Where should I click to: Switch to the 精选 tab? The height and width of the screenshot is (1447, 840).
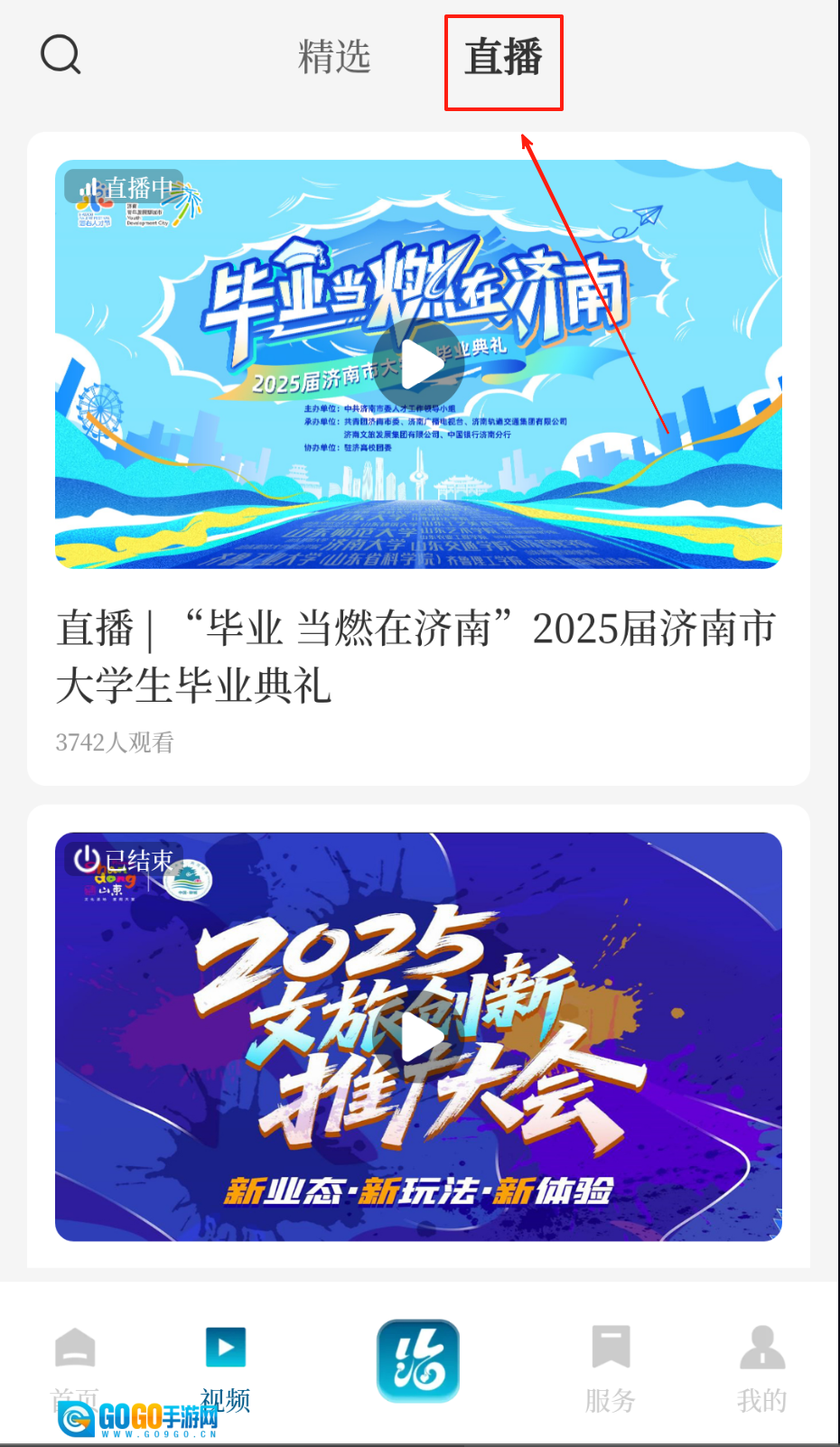[x=334, y=57]
